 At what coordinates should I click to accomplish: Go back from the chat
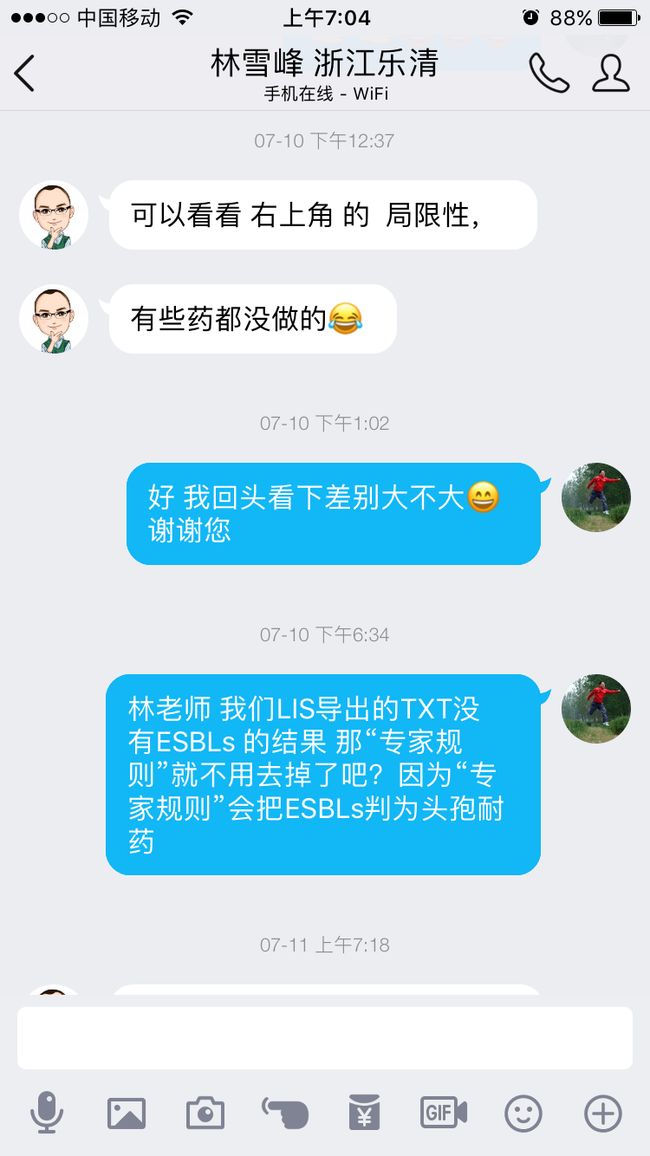(24, 74)
